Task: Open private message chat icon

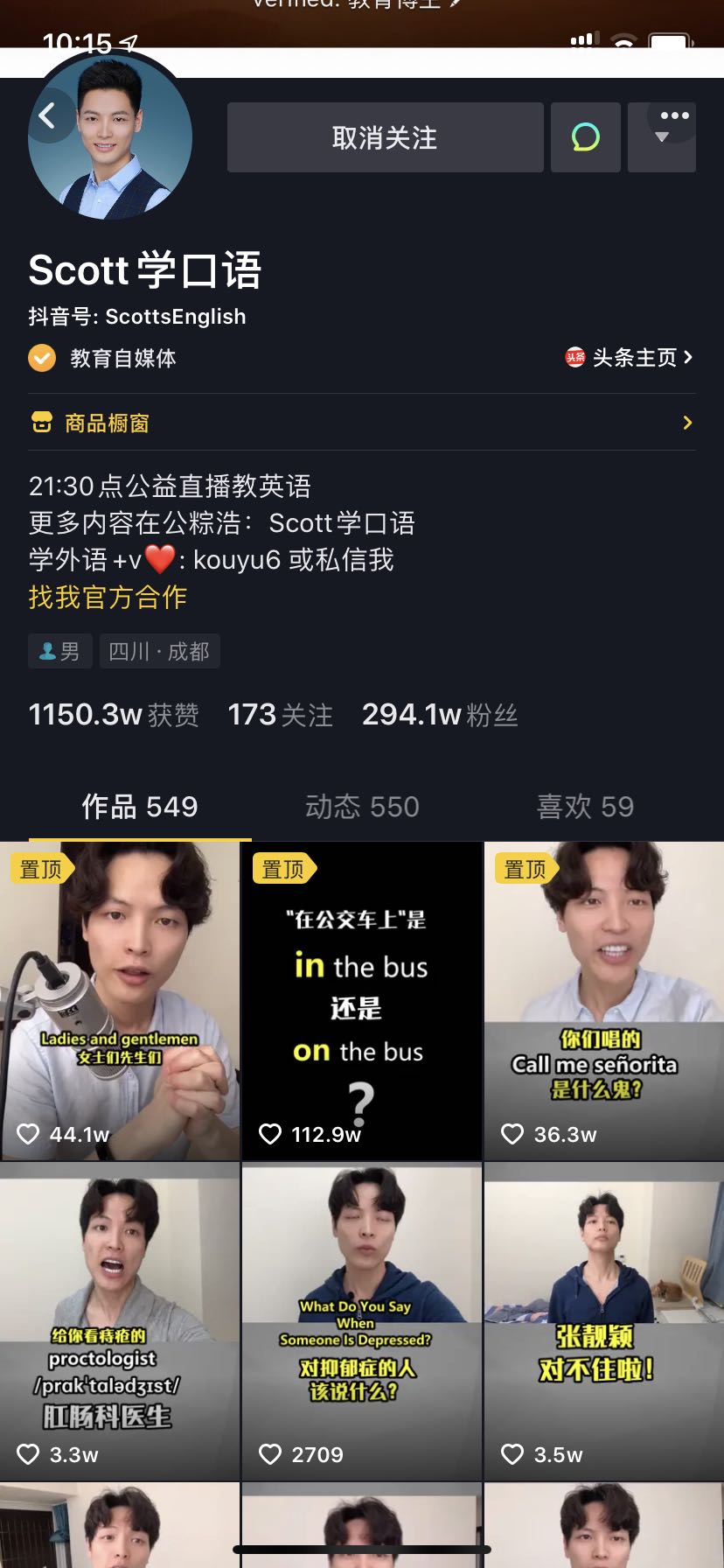Action: pyautogui.click(x=585, y=137)
